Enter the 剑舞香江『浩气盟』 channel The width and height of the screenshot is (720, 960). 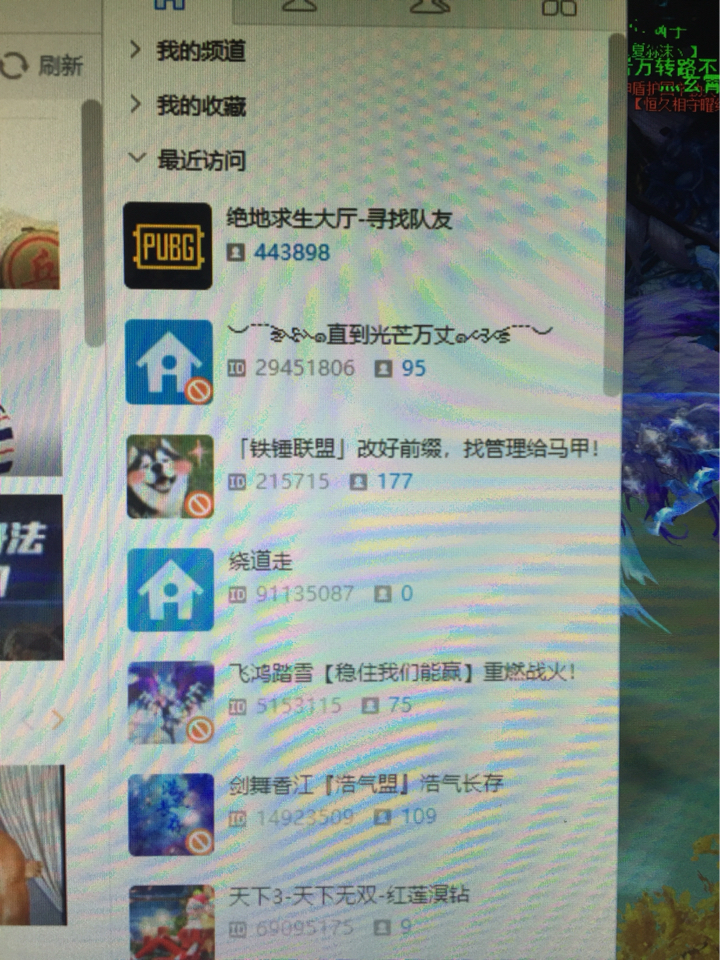pyautogui.click(x=365, y=784)
